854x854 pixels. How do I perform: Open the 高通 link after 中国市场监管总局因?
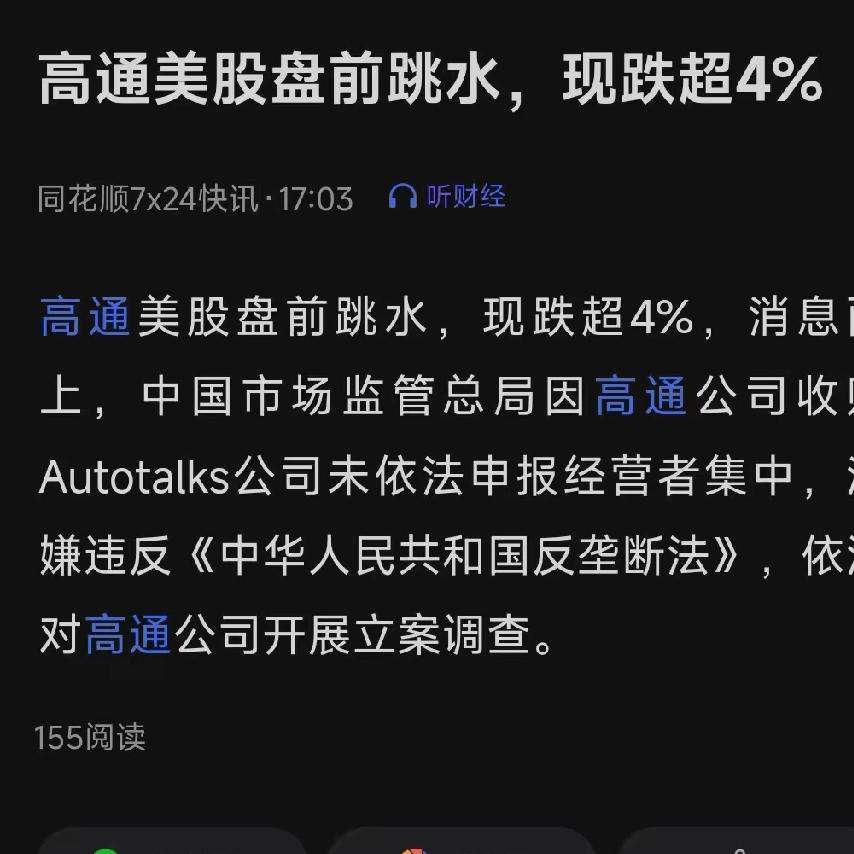tap(640, 397)
